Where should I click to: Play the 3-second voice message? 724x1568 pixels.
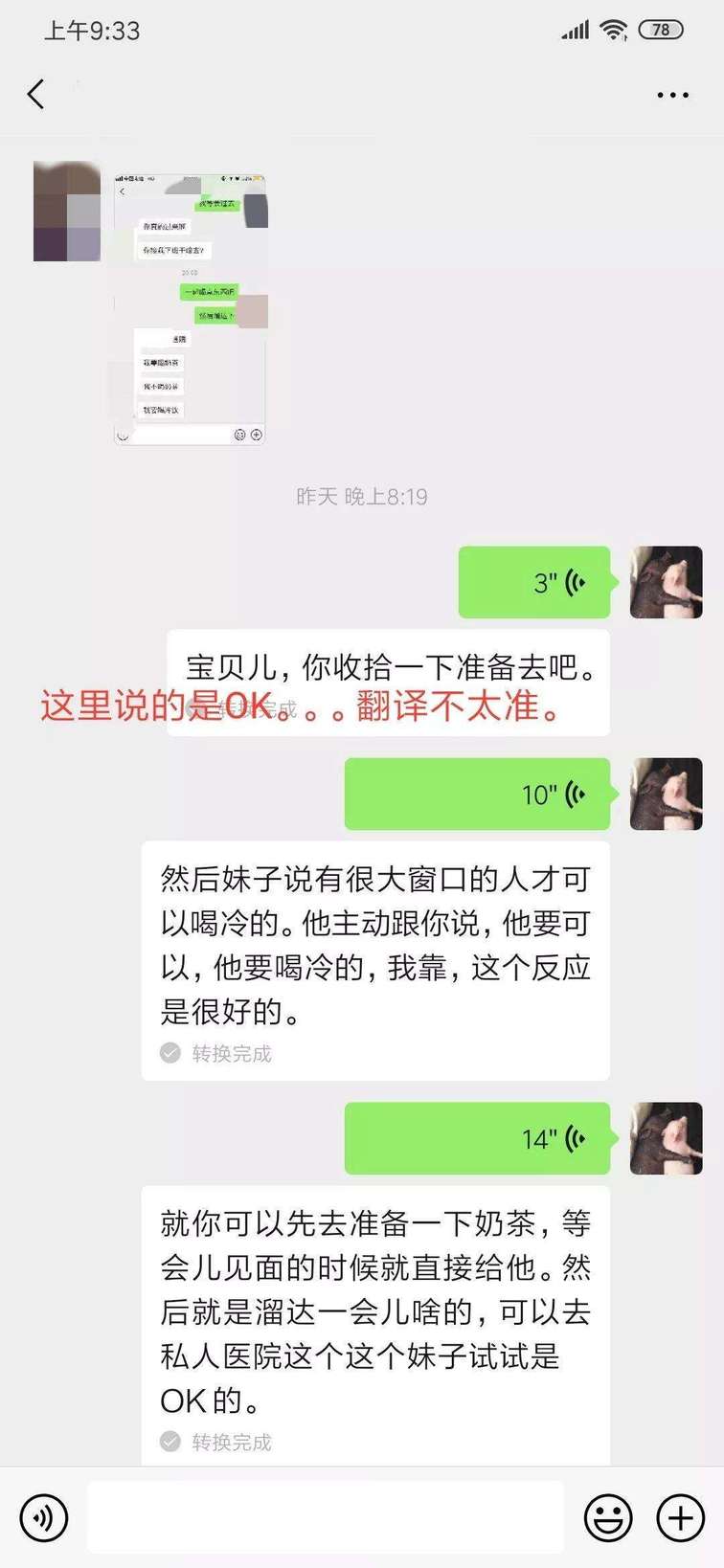coord(534,581)
